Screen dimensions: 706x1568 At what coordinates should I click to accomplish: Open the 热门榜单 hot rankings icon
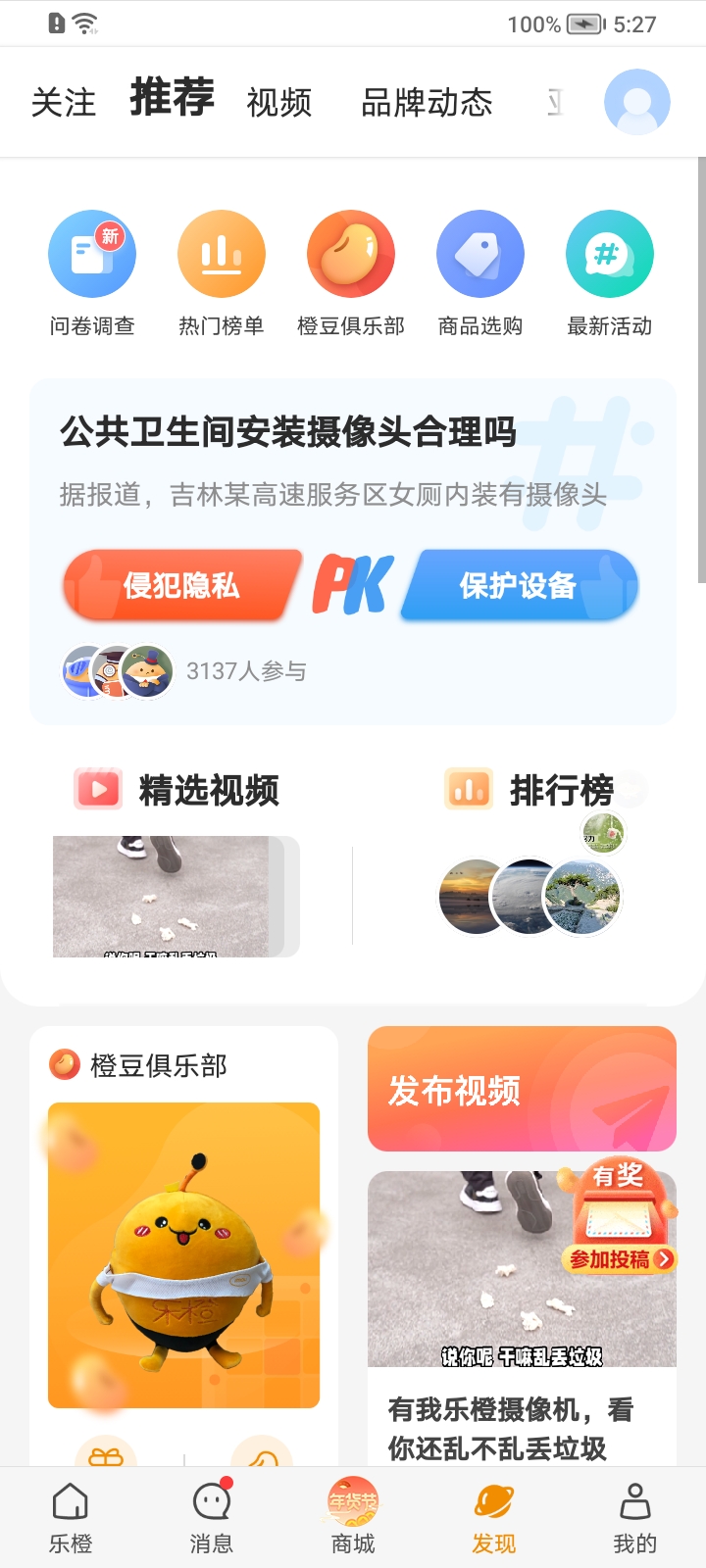222,253
